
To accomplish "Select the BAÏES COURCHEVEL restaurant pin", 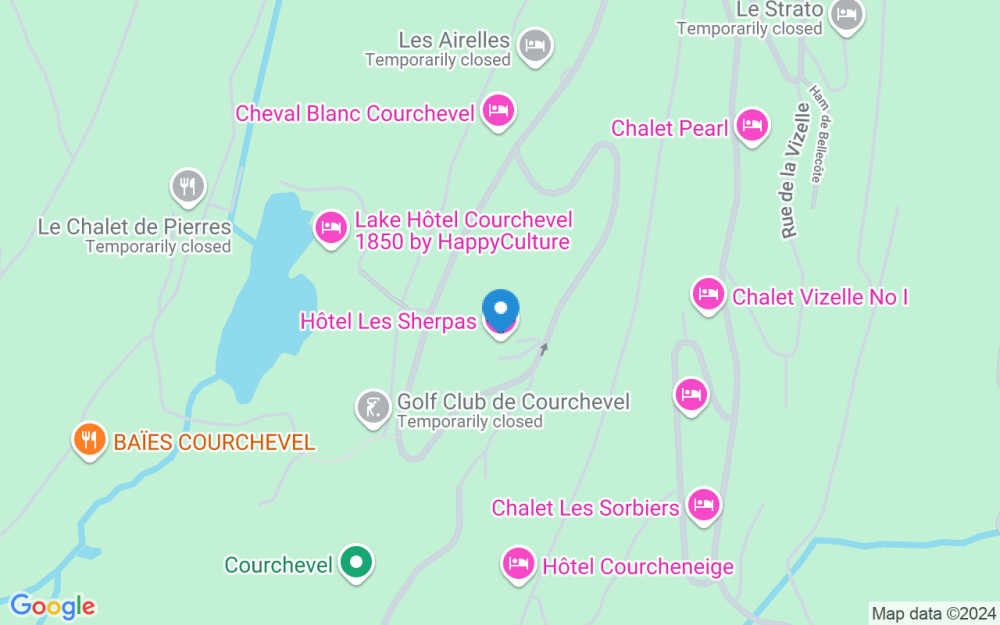I will tap(89, 440).
